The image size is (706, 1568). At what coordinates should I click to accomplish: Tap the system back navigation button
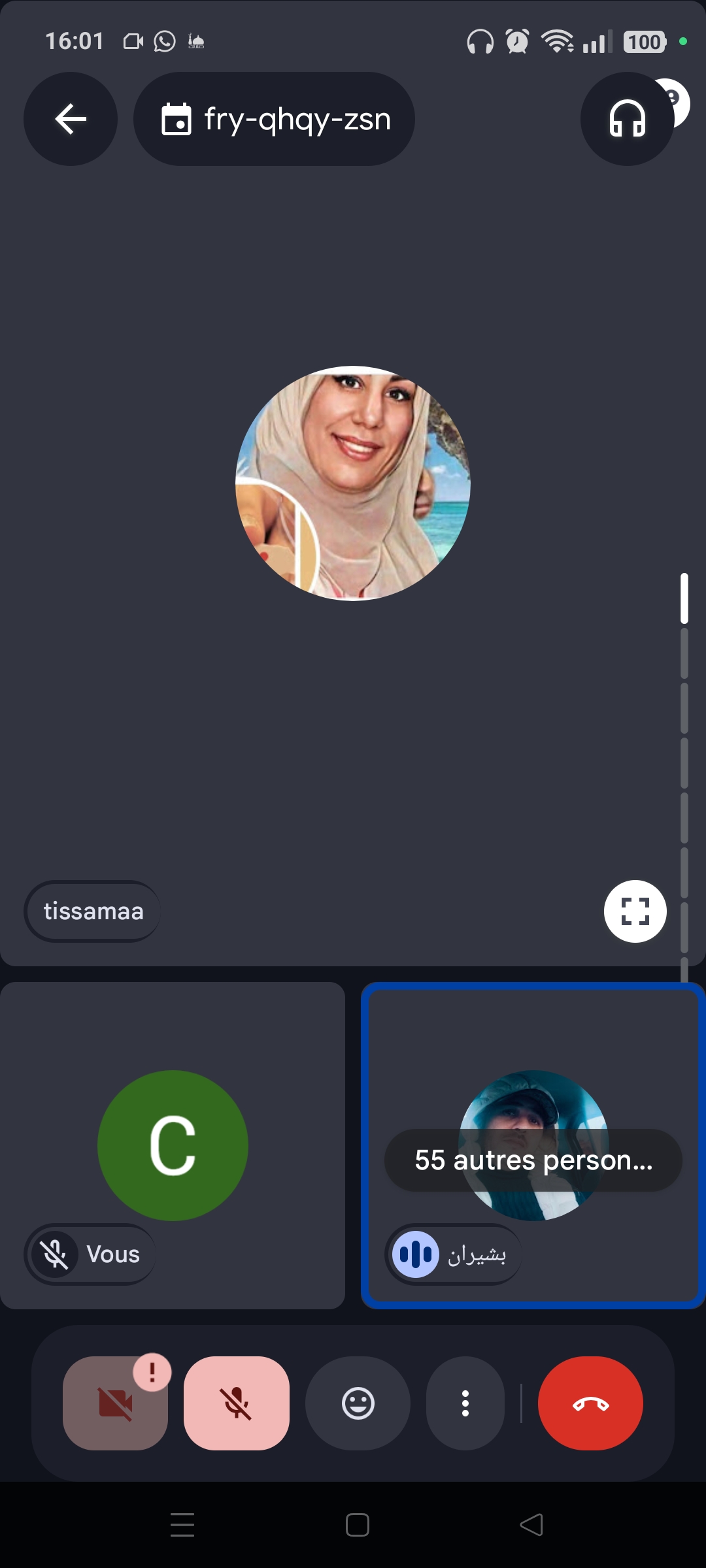tap(531, 1525)
